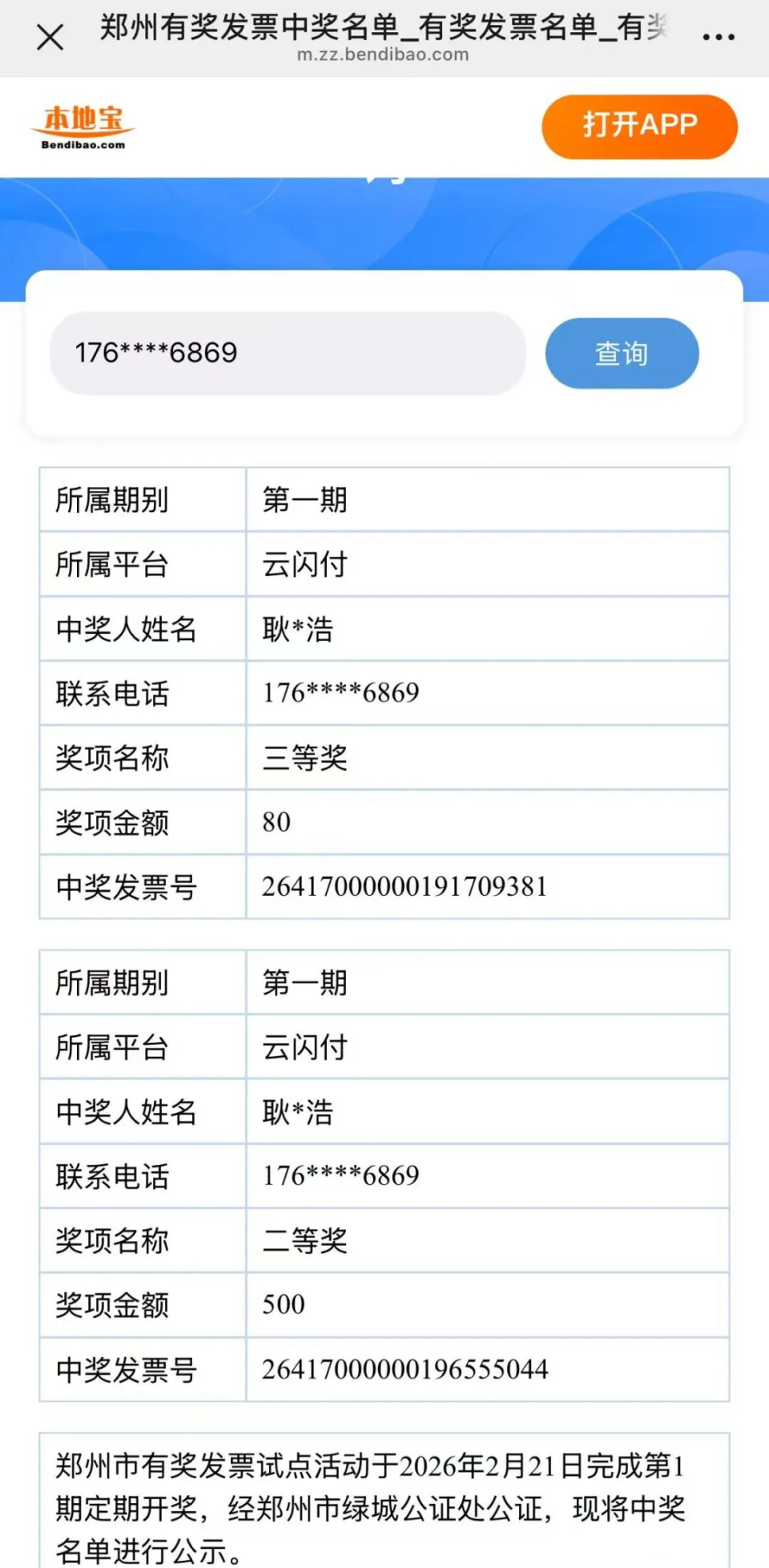
Task: Select the 联系电话 label in second table
Action: [x=113, y=1176]
